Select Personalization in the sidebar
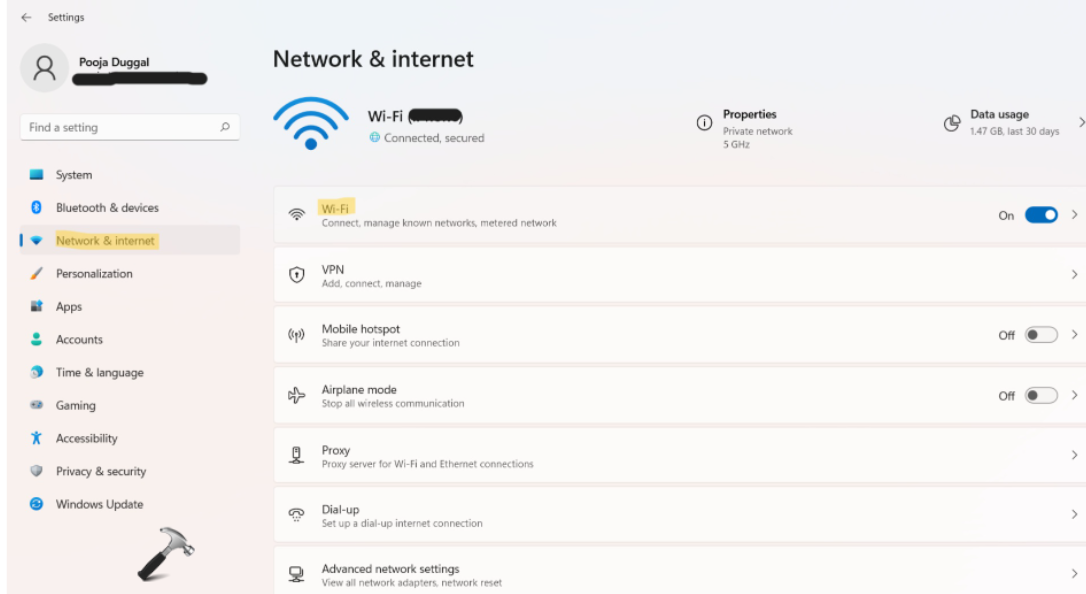 [94, 274]
